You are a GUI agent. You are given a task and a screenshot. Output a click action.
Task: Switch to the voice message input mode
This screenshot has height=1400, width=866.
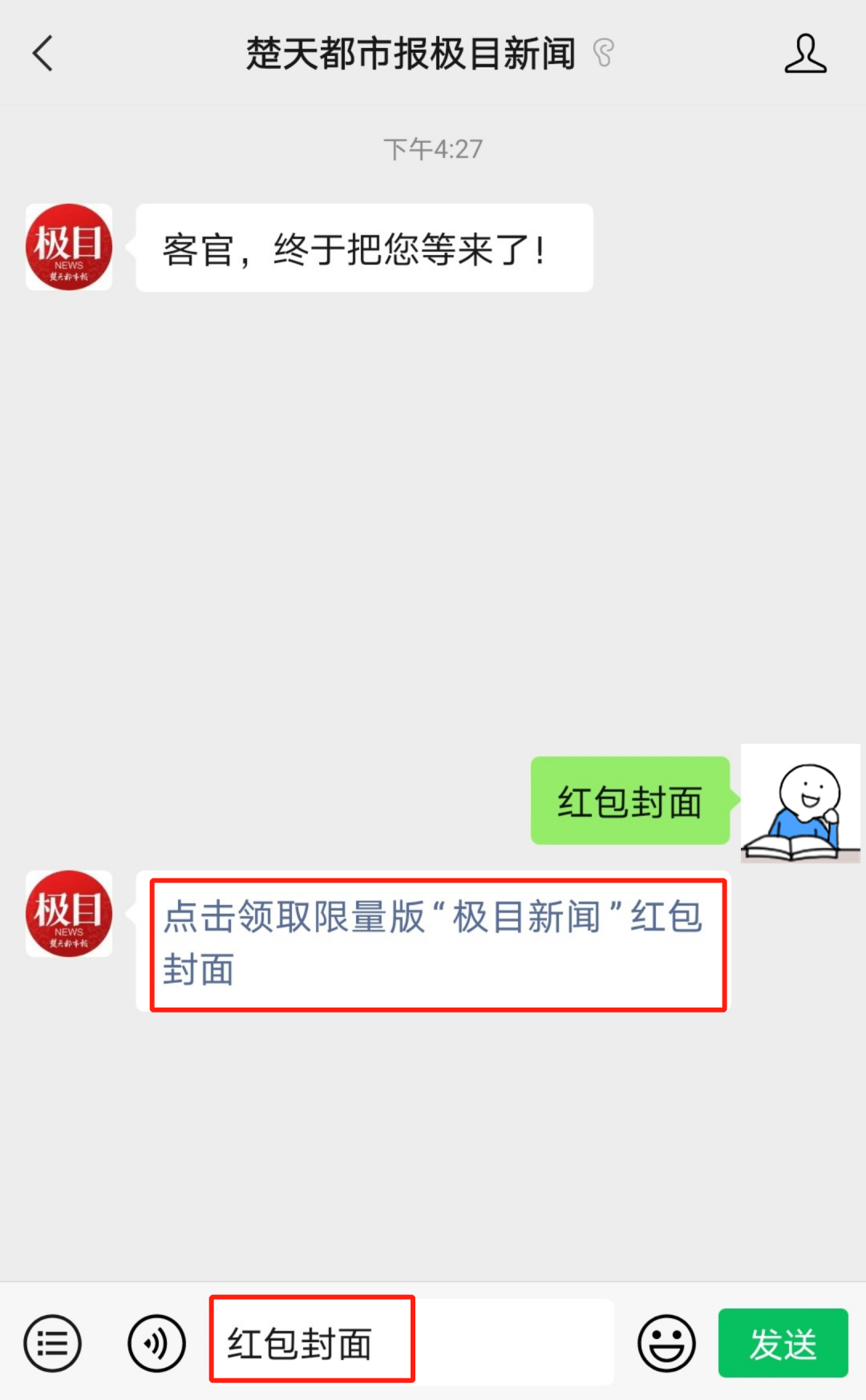(x=156, y=1341)
